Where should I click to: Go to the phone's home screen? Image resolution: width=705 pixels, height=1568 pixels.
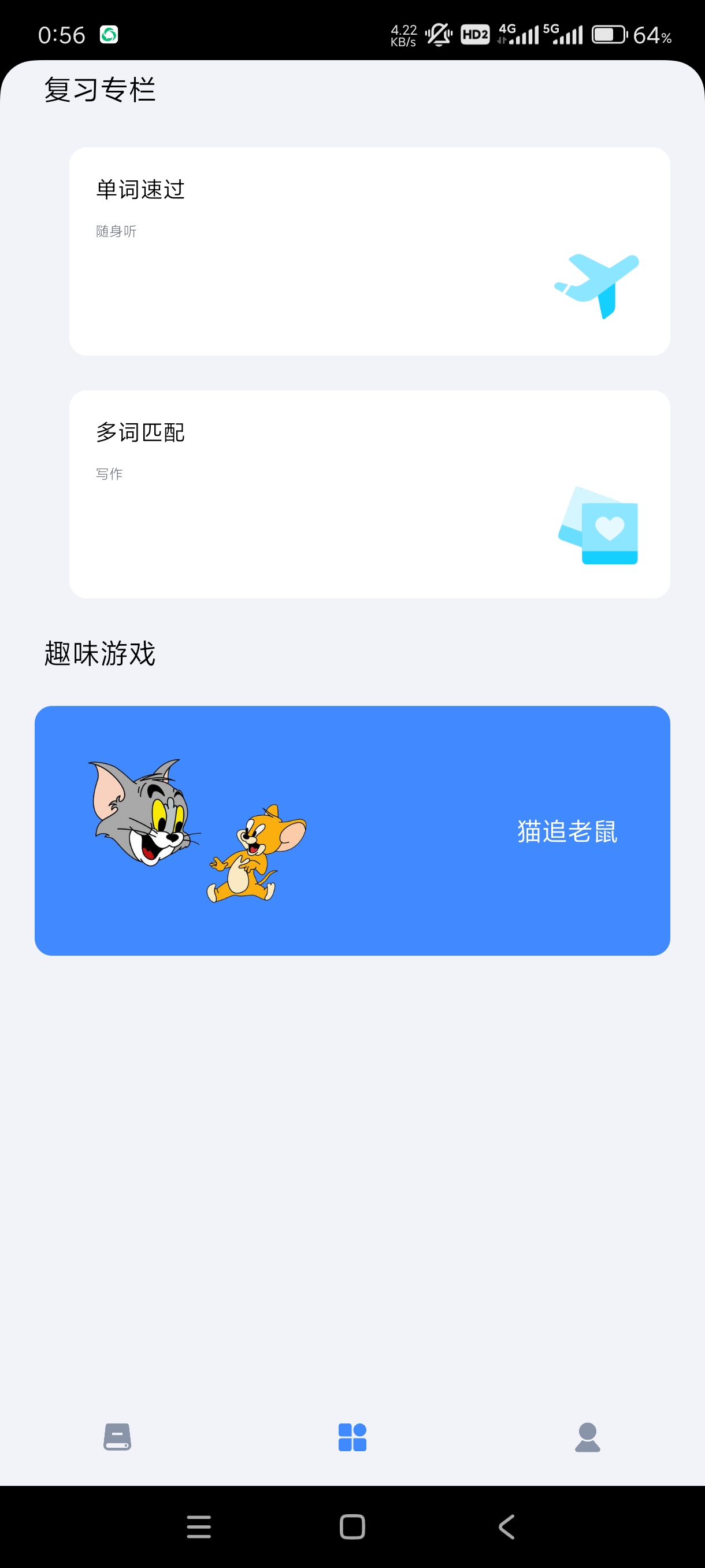pos(352,1526)
